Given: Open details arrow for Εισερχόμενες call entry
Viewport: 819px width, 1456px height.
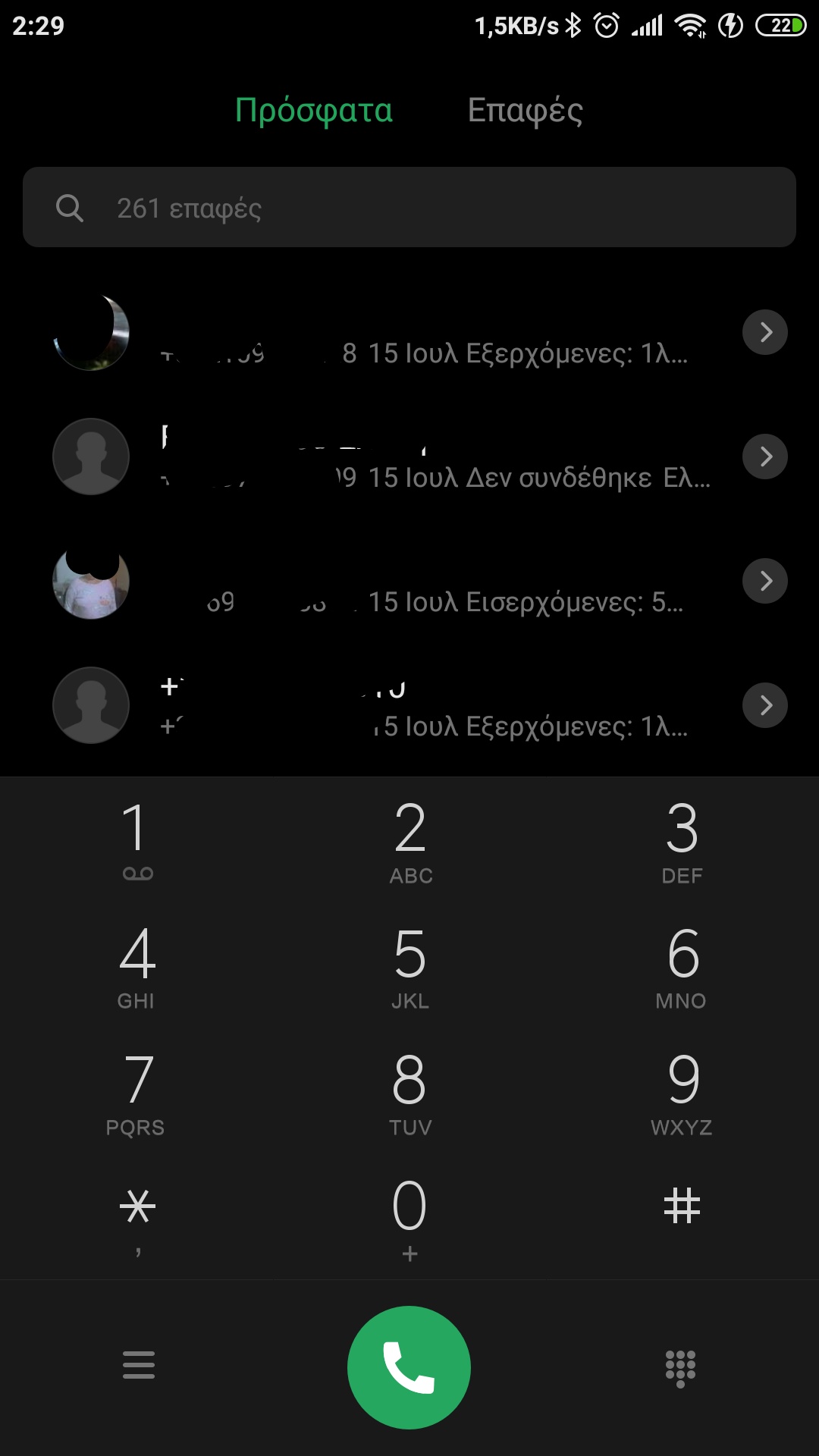Looking at the screenshot, I should 765,581.
